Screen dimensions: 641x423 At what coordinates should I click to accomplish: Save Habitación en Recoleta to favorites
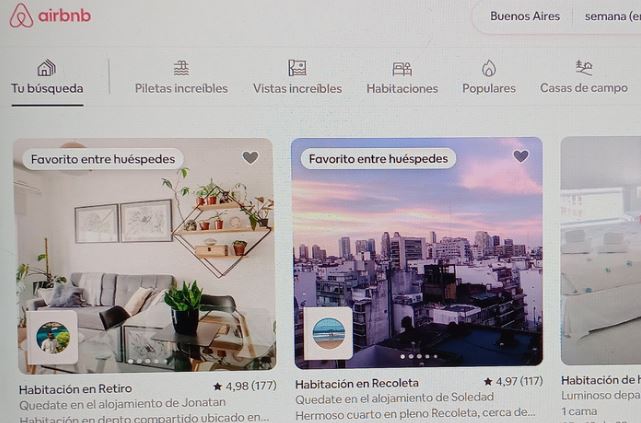pos(520,157)
